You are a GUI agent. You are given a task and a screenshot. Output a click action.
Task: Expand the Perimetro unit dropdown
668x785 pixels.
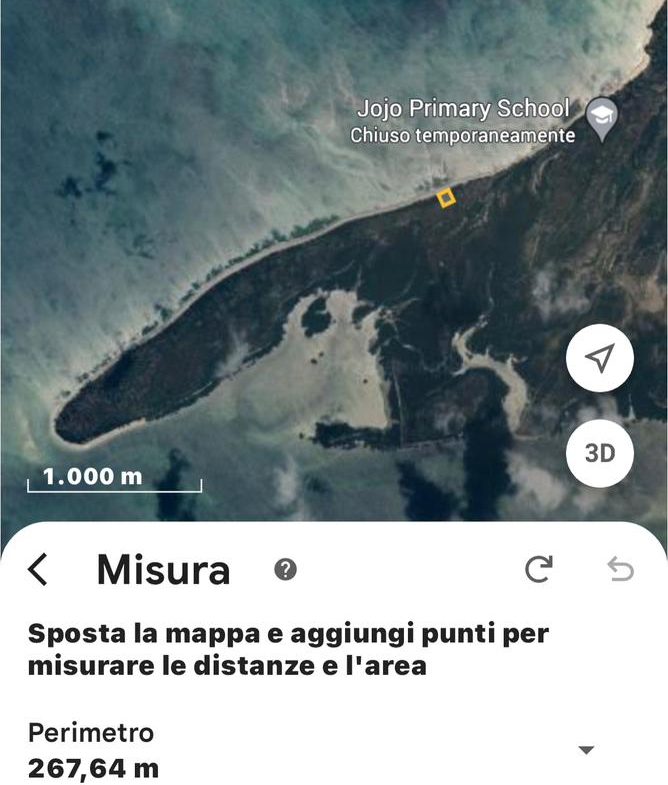[x=587, y=750]
